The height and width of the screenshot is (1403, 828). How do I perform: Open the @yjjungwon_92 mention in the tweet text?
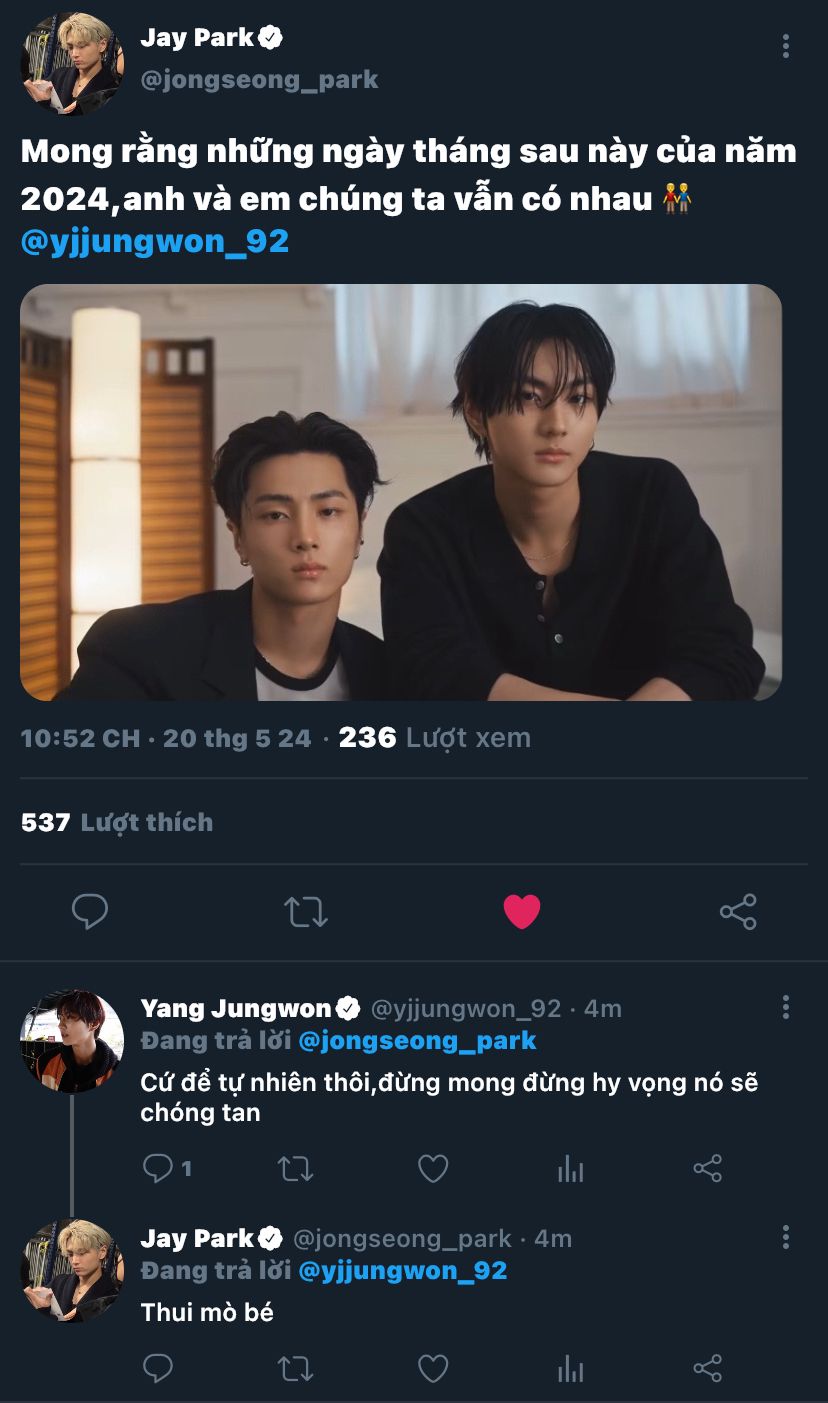pyautogui.click(x=155, y=241)
